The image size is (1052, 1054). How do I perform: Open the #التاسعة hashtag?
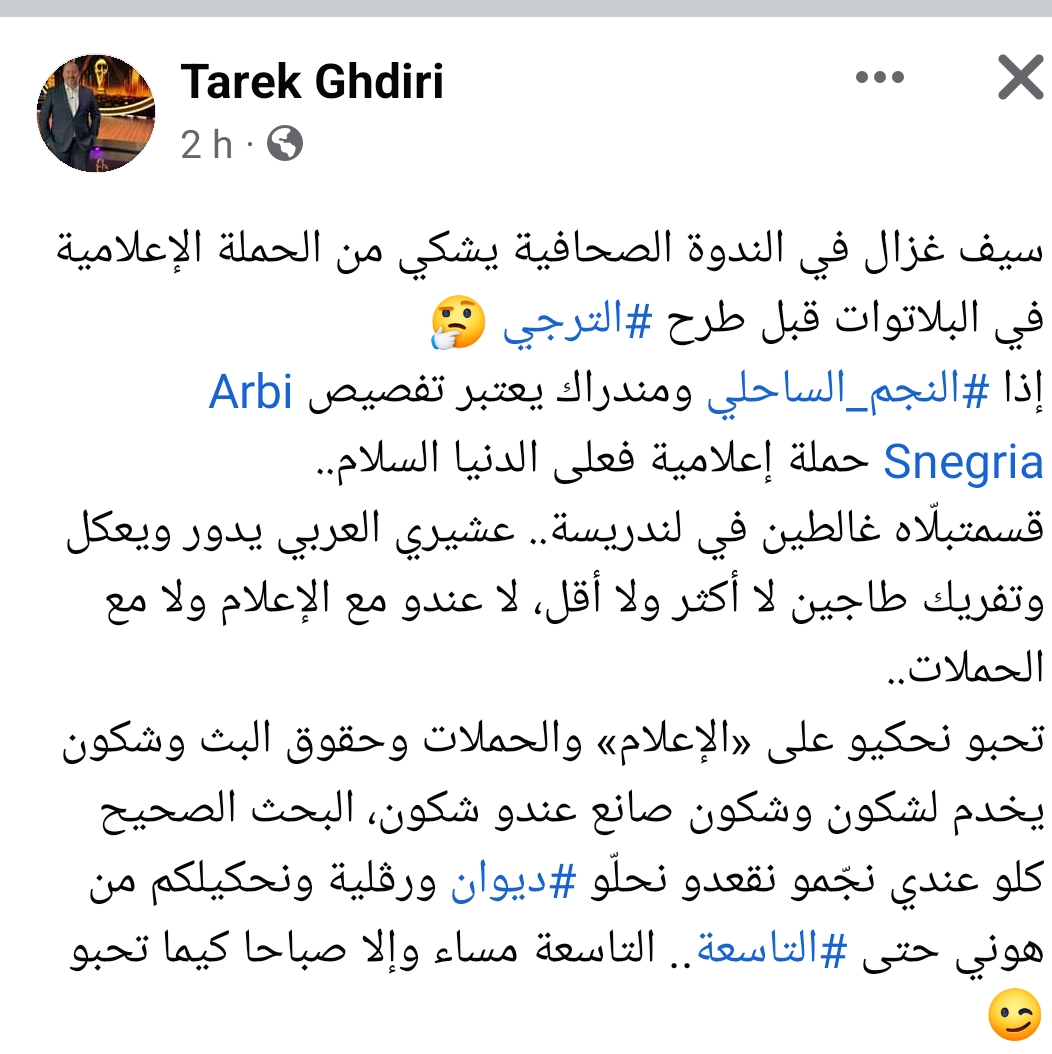[772, 950]
